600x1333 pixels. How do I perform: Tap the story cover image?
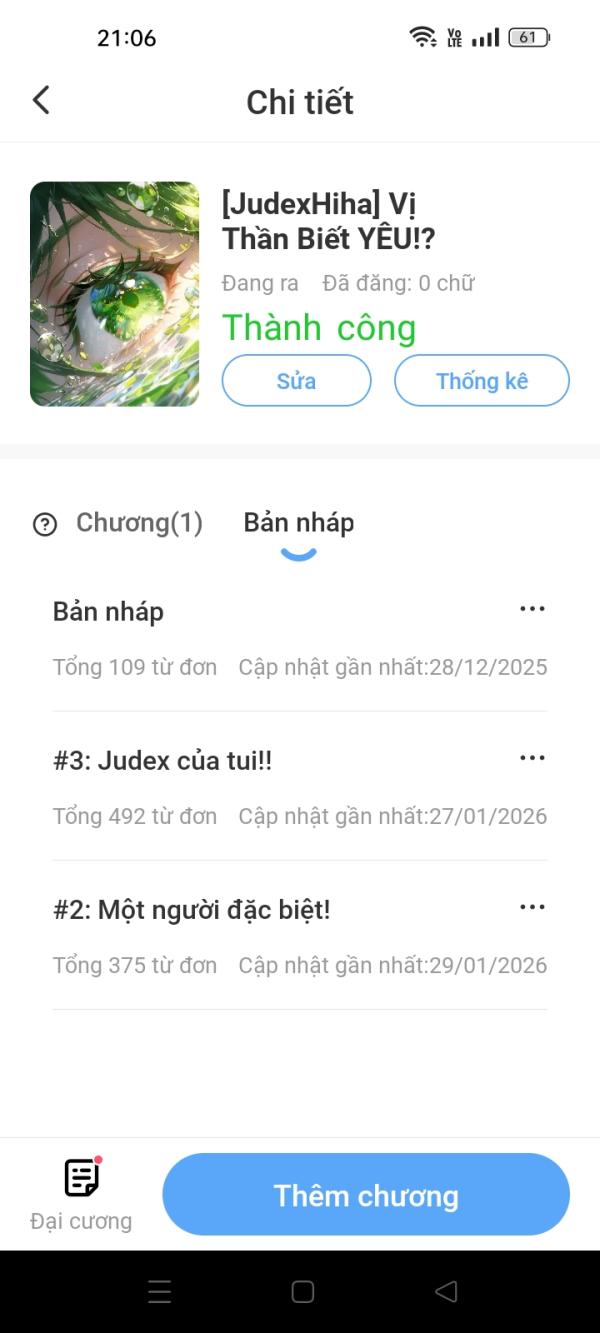point(114,294)
